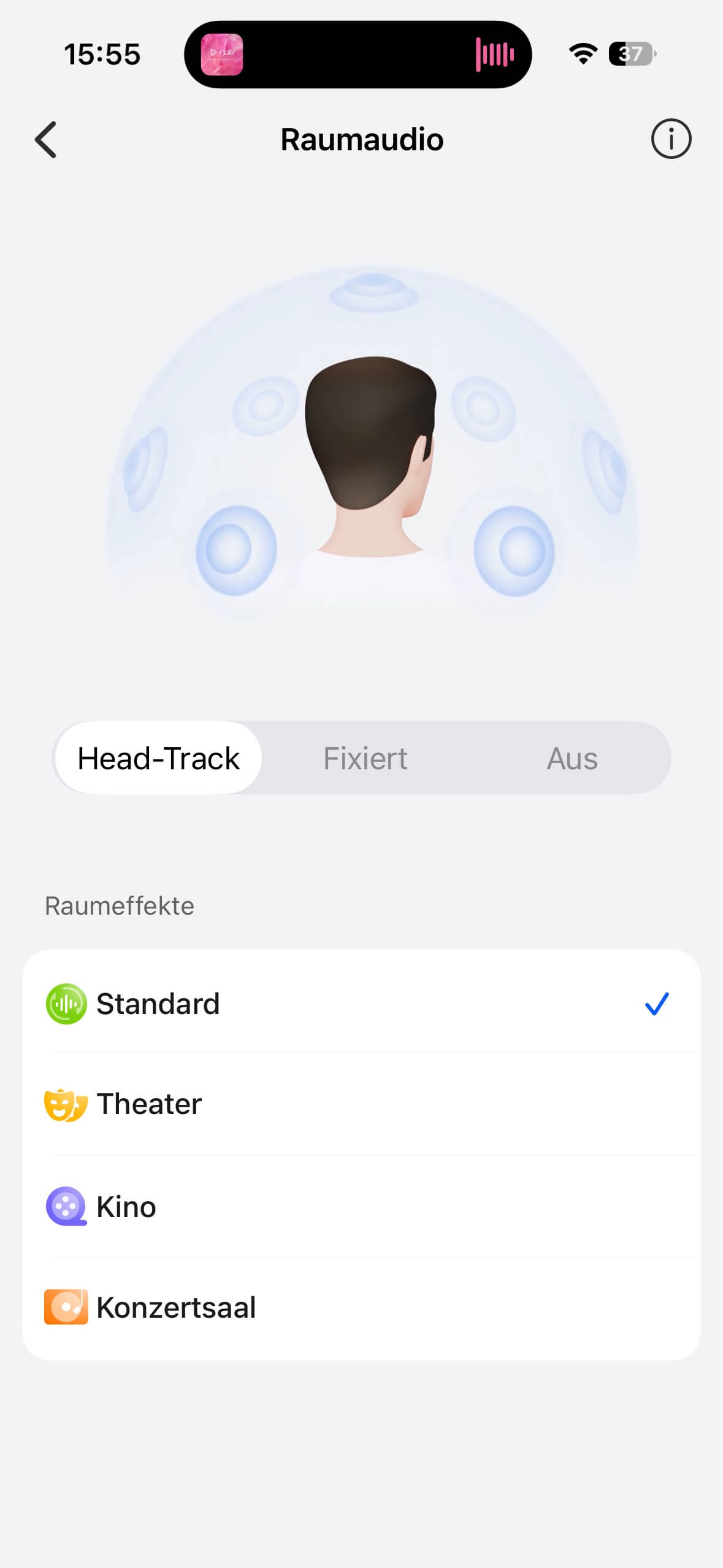This screenshot has width=723, height=1568.
Task: Switch to the Fixiert mode
Action: click(365, 758)
